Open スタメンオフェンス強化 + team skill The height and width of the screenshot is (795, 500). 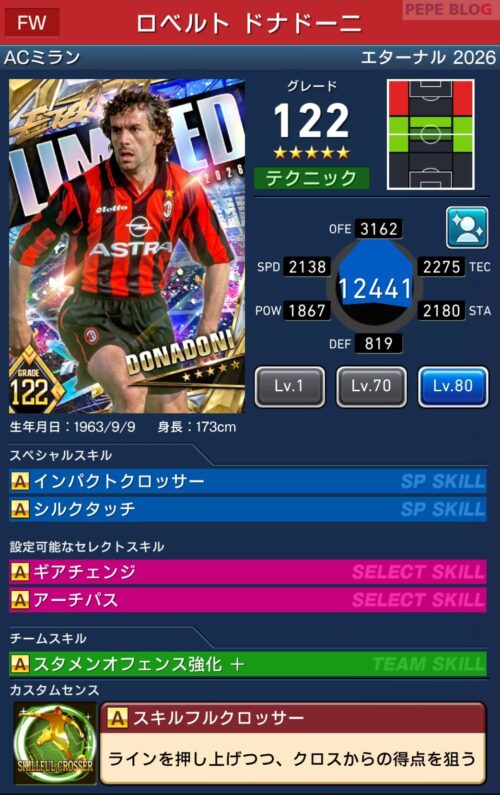(248, 664)
